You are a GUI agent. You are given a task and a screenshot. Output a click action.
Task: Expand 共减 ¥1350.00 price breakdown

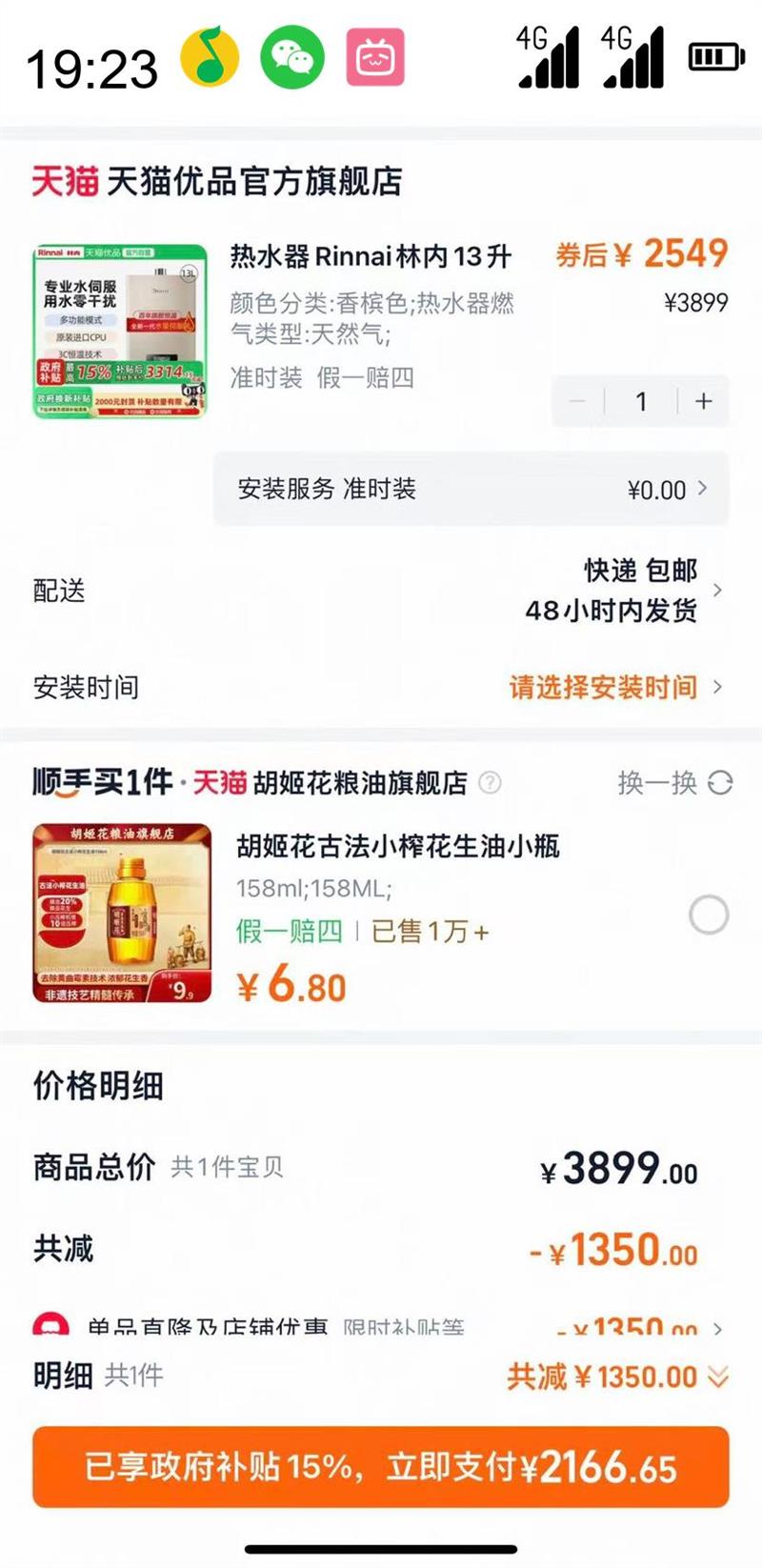[619, 1377]
